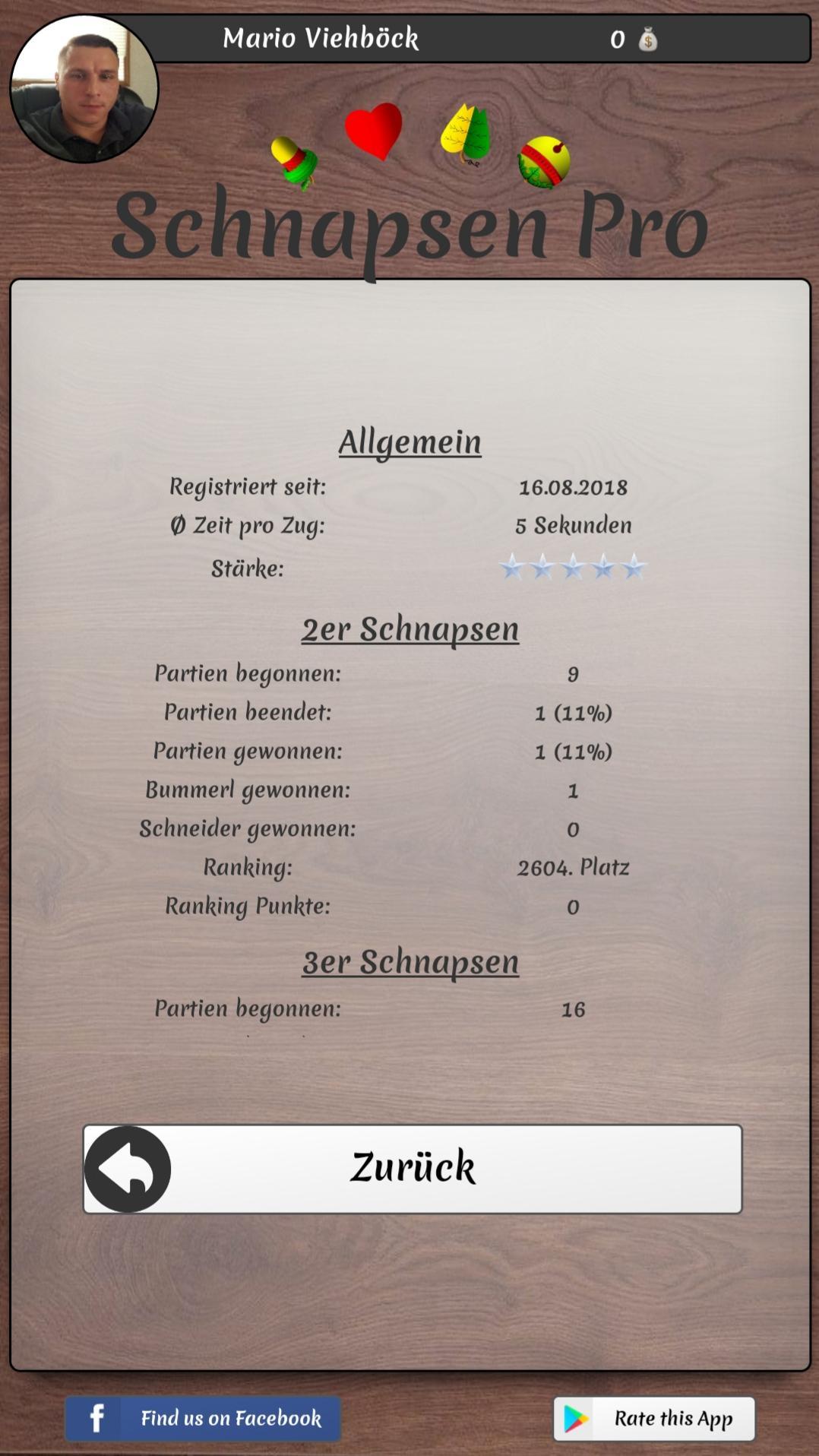Click the middle star in the strength rating
This screenshot has width=819, height=1456.
point(574,566)
